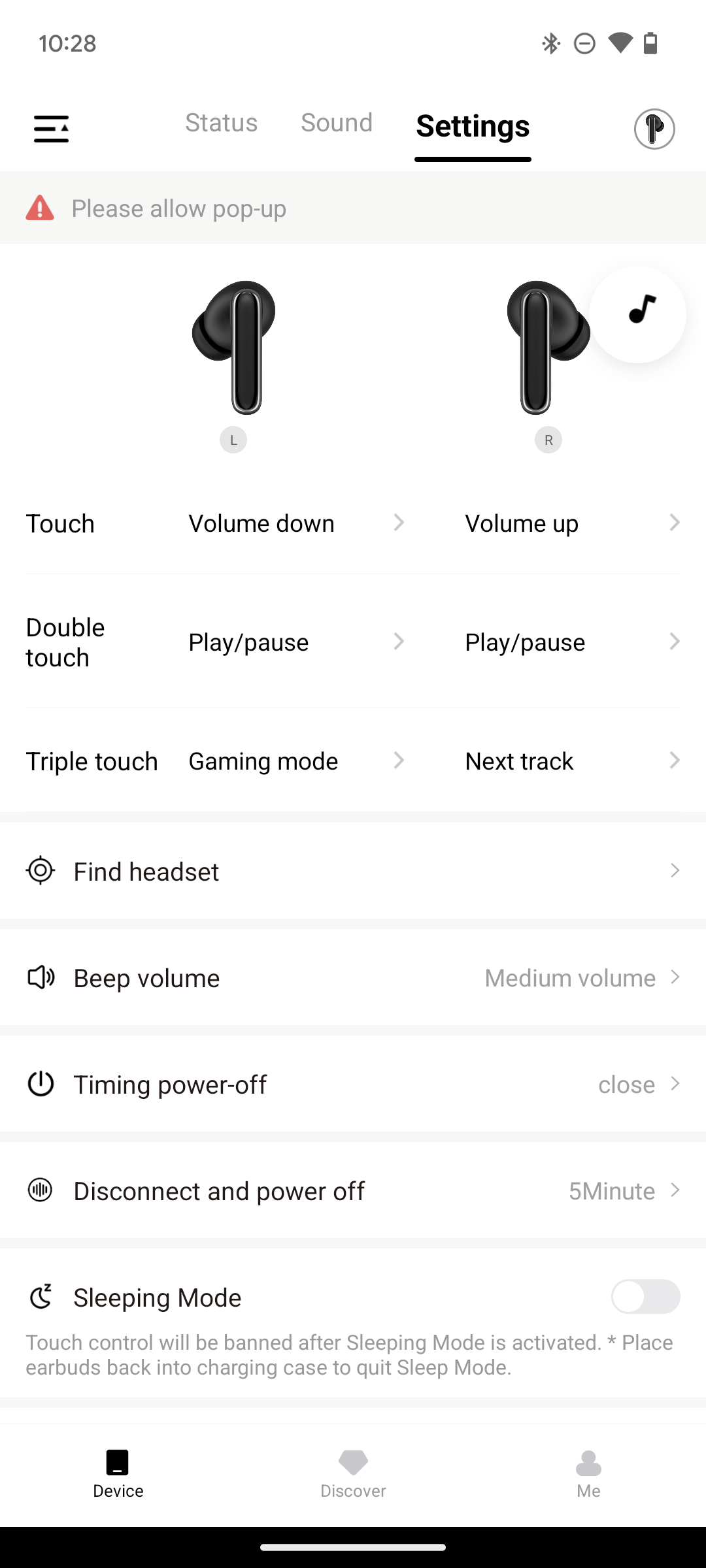Viewport: 706px width, 1568px height.
Task: Switch to the Status tab
Action: (x=221, y=123)
